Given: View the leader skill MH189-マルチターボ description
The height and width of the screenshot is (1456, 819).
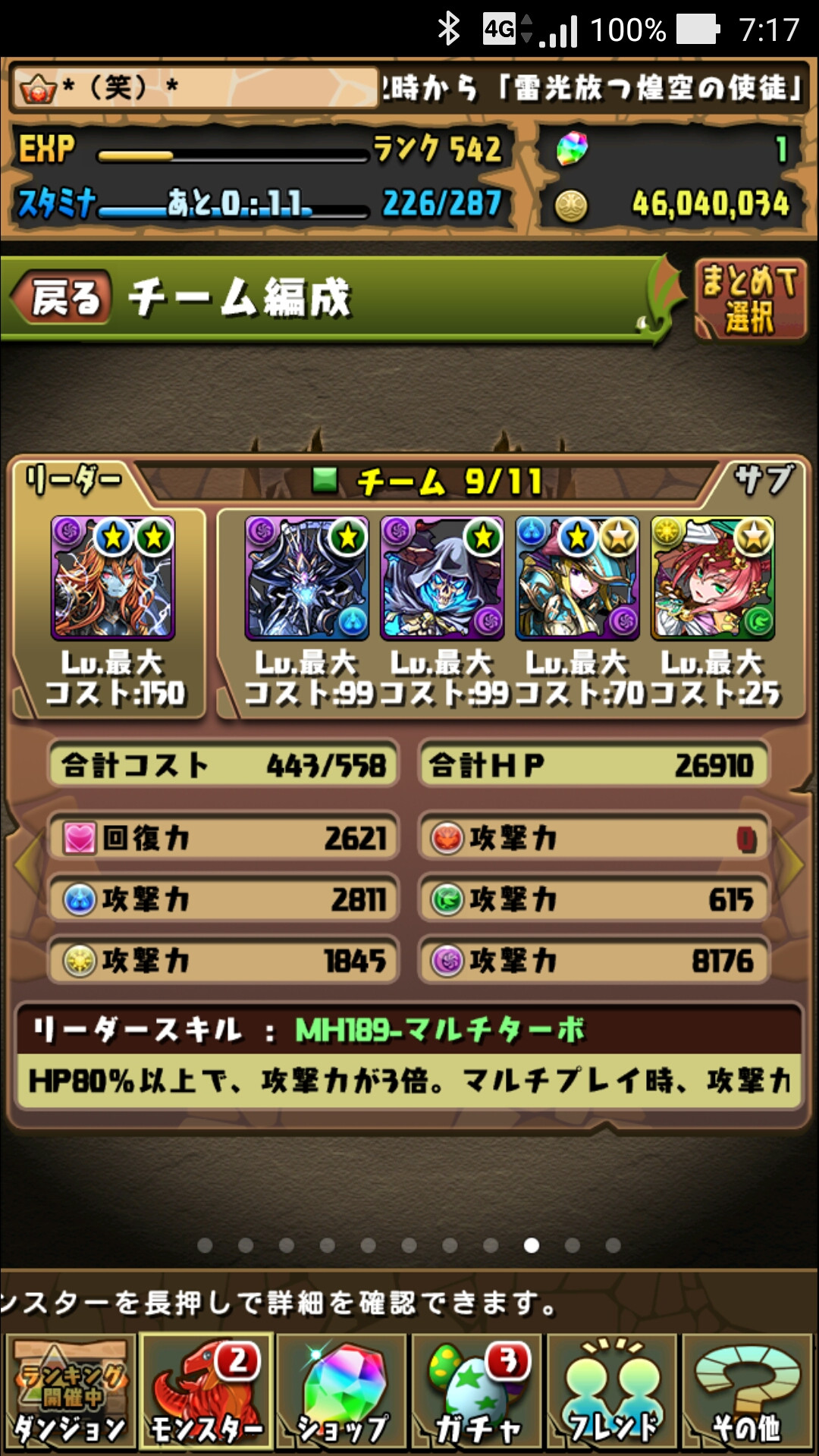Looking at the screenshot, I should 409,1057.
